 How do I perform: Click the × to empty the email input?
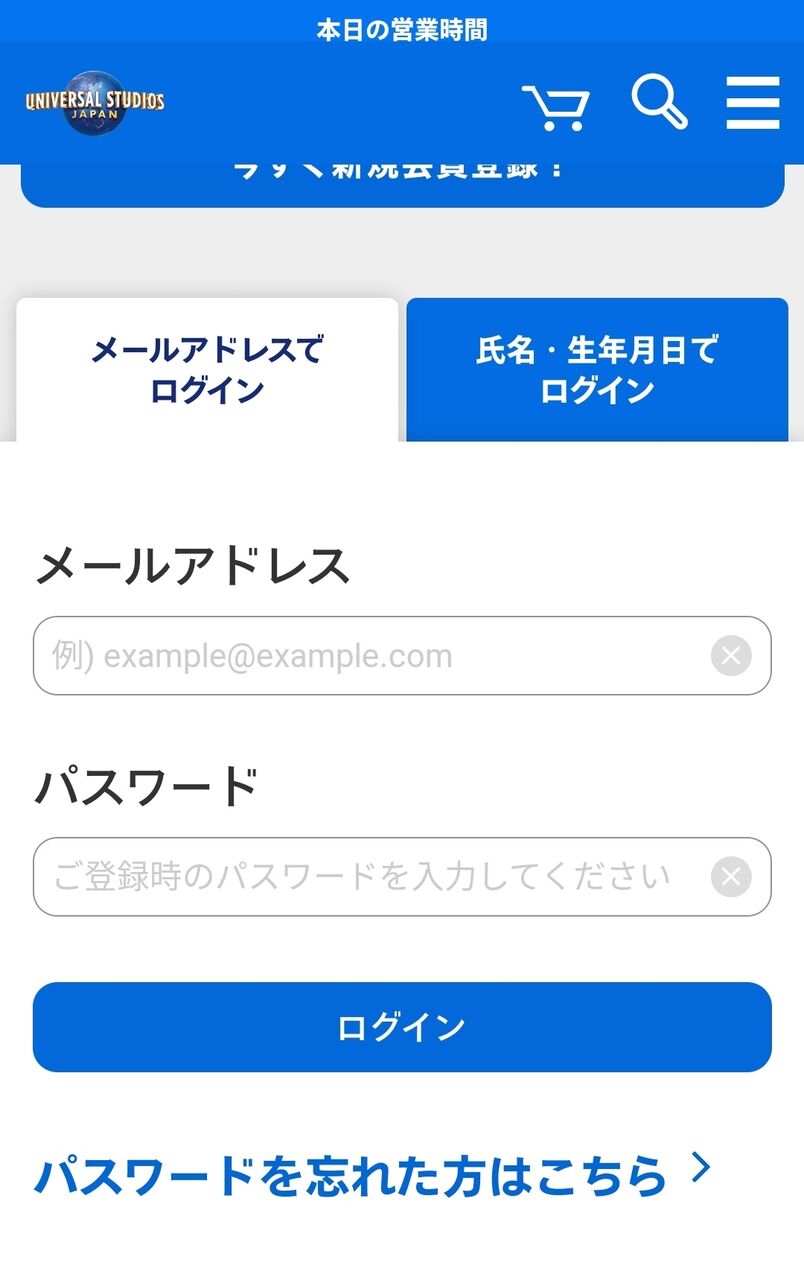click(731, 656)
